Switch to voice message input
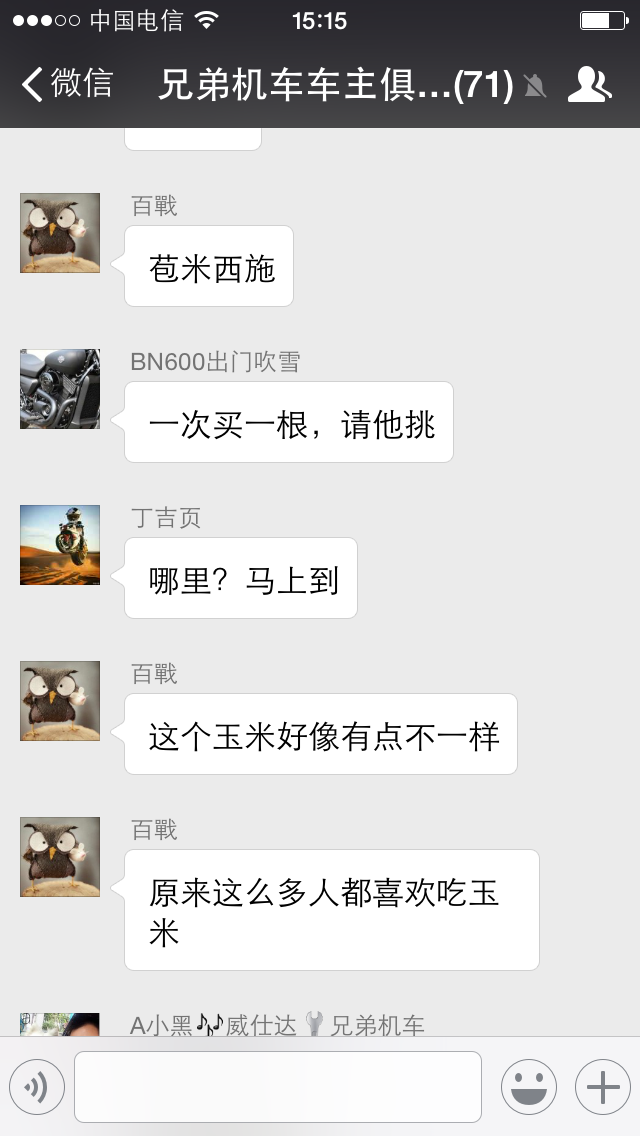 (37, 1086)
